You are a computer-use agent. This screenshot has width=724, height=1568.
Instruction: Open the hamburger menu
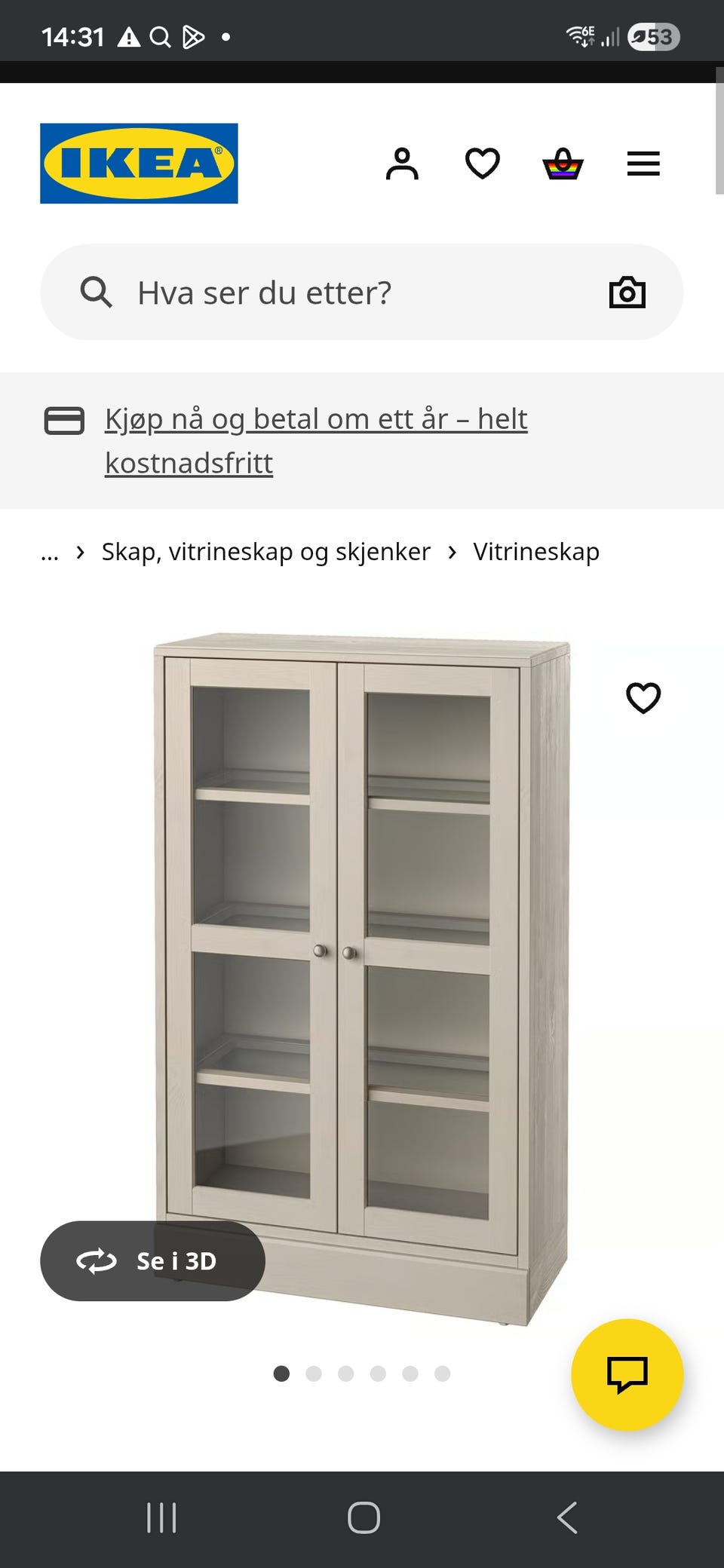pos(643,163)
